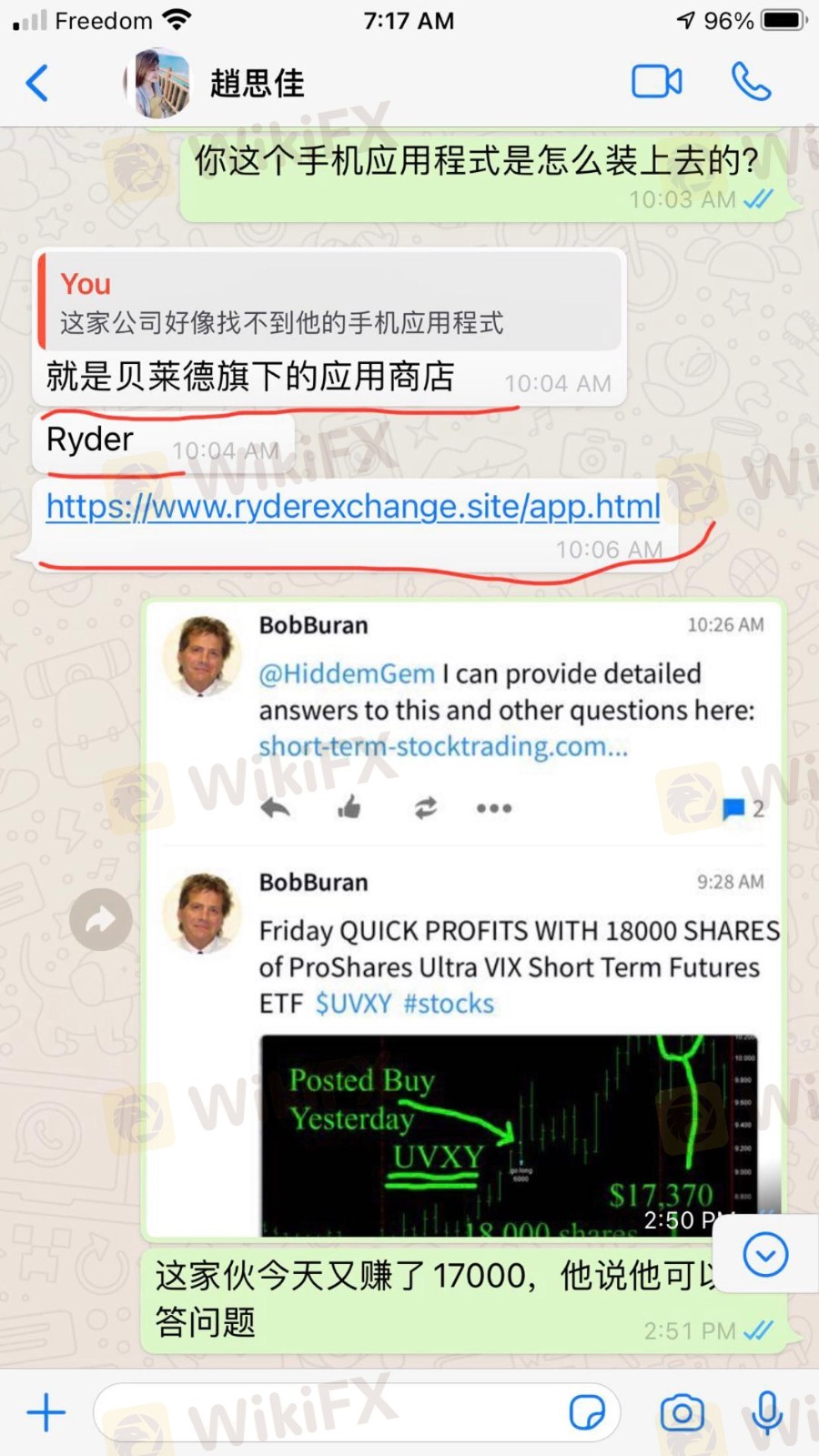View the BobBuran screenshot image full screen
The image size is (819, 1456).
tap(464, 919)
